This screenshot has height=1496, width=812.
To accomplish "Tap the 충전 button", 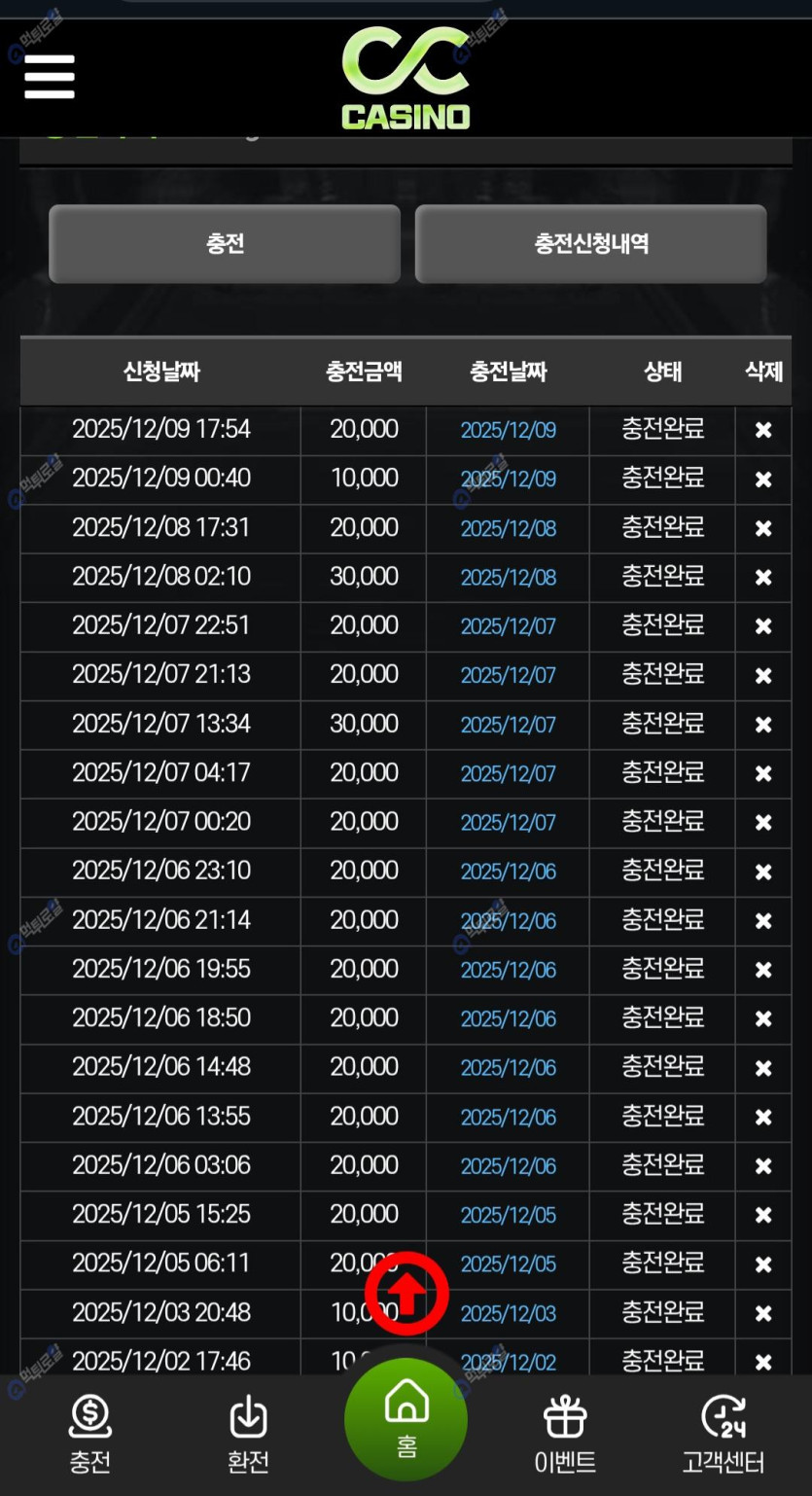I will 225,243.
